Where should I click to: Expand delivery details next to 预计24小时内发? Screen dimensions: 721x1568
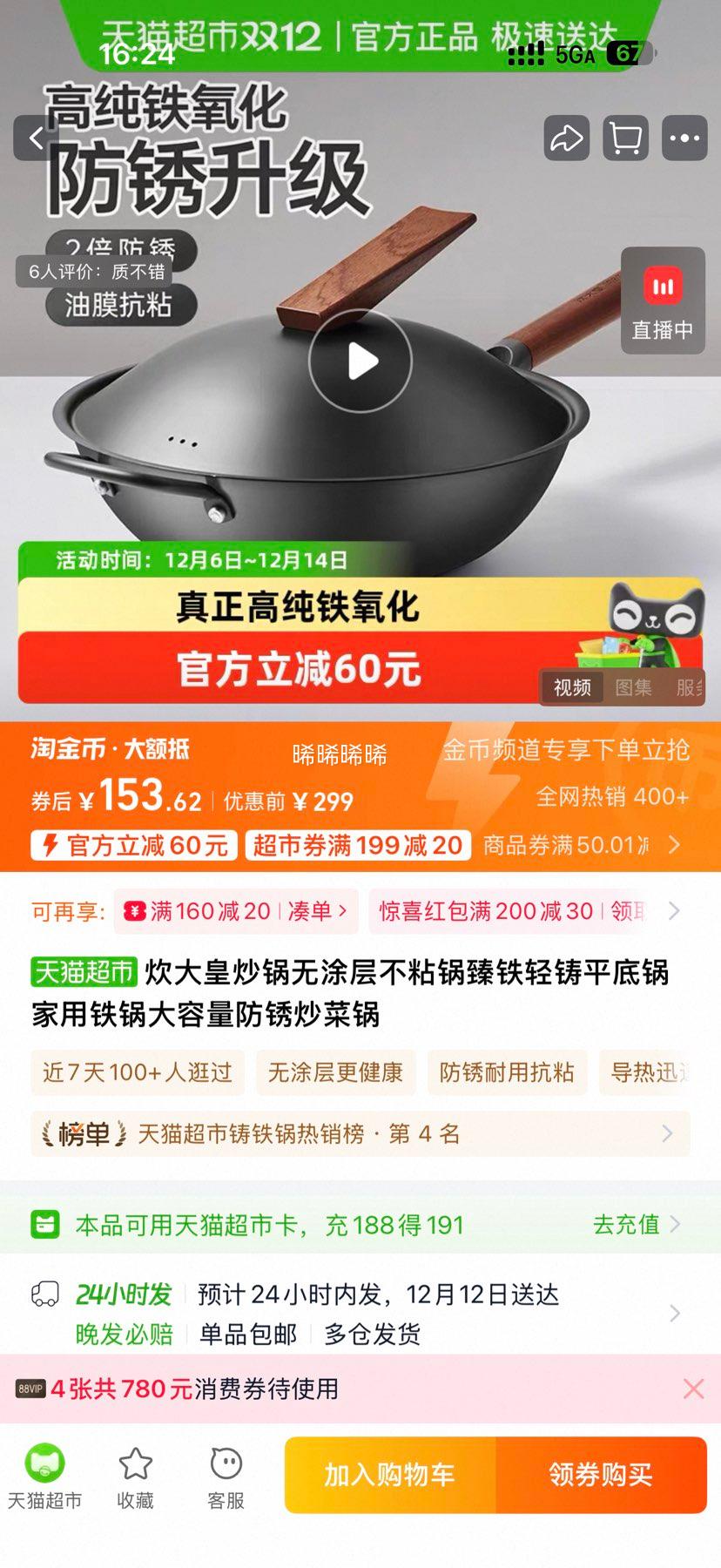(x=675, y=1314)
